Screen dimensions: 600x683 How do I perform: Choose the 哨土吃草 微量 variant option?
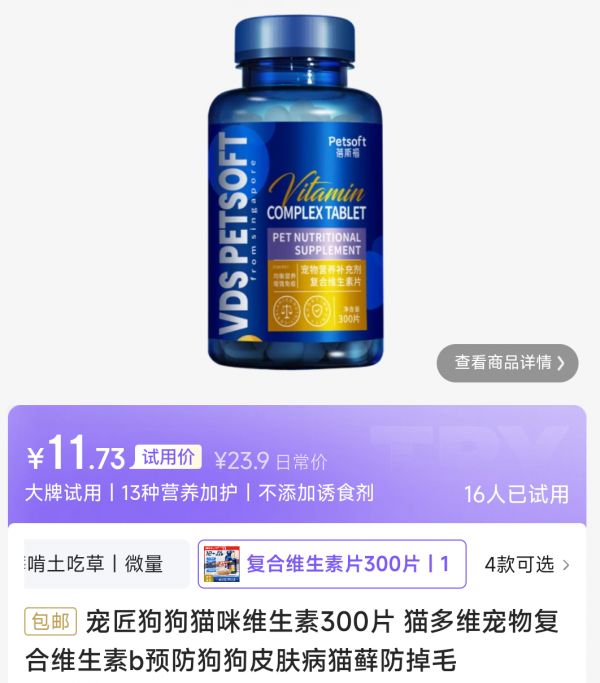click(105, 564)
